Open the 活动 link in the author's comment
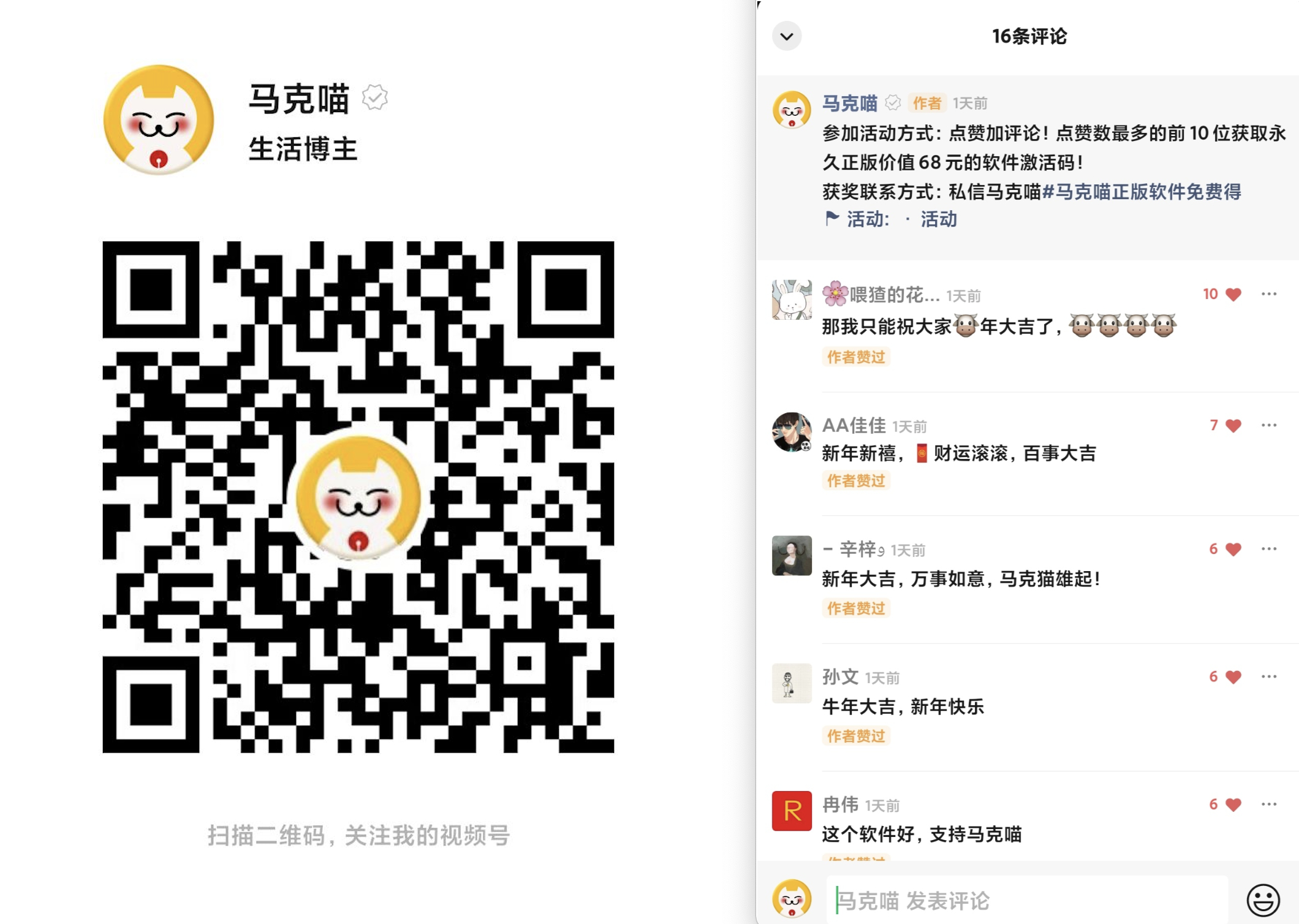This screenshot has height=924, width=1299. [x=938, y=219]
